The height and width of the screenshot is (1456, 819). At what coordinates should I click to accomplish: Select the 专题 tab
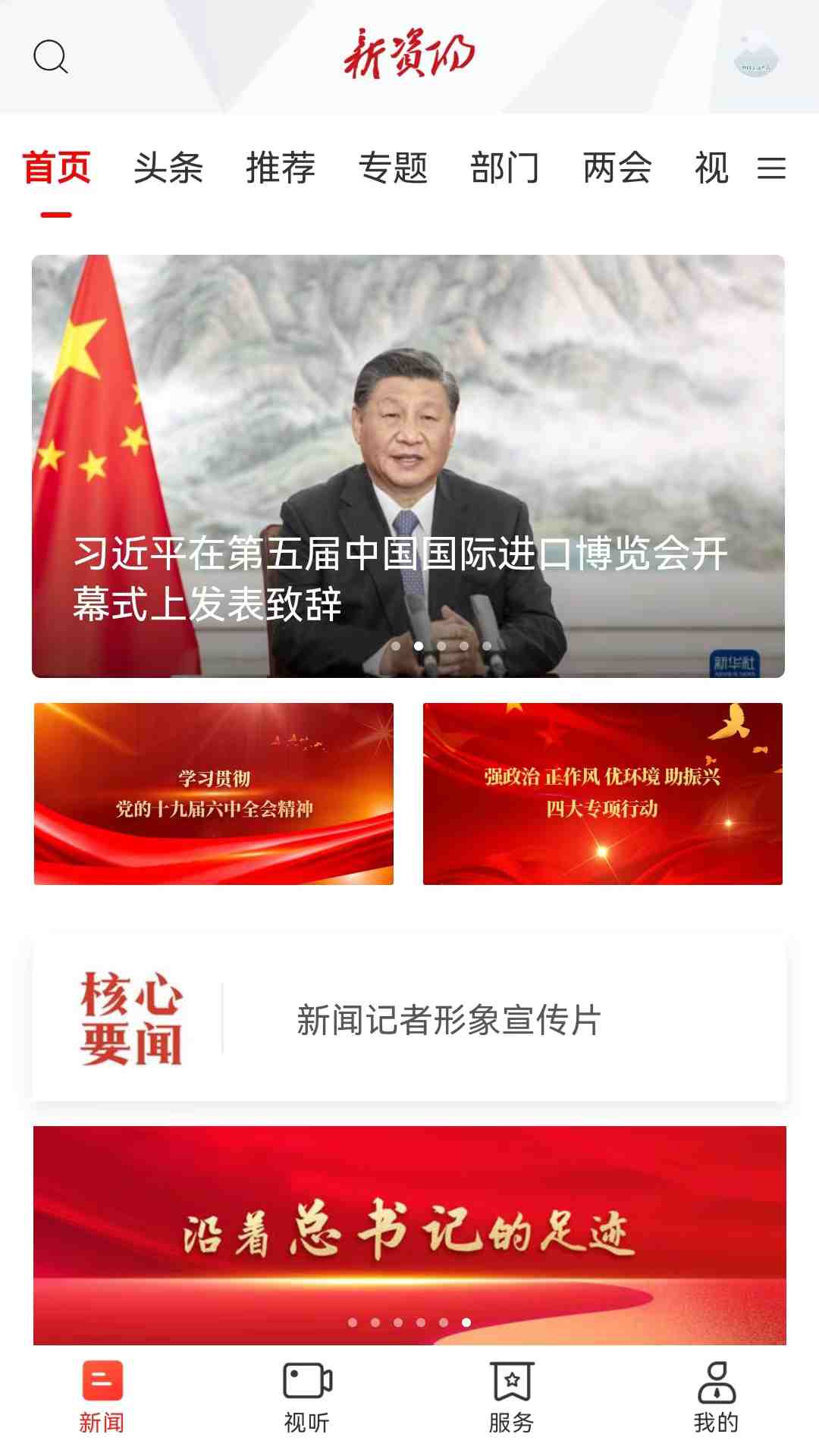[x=393, y=168]
